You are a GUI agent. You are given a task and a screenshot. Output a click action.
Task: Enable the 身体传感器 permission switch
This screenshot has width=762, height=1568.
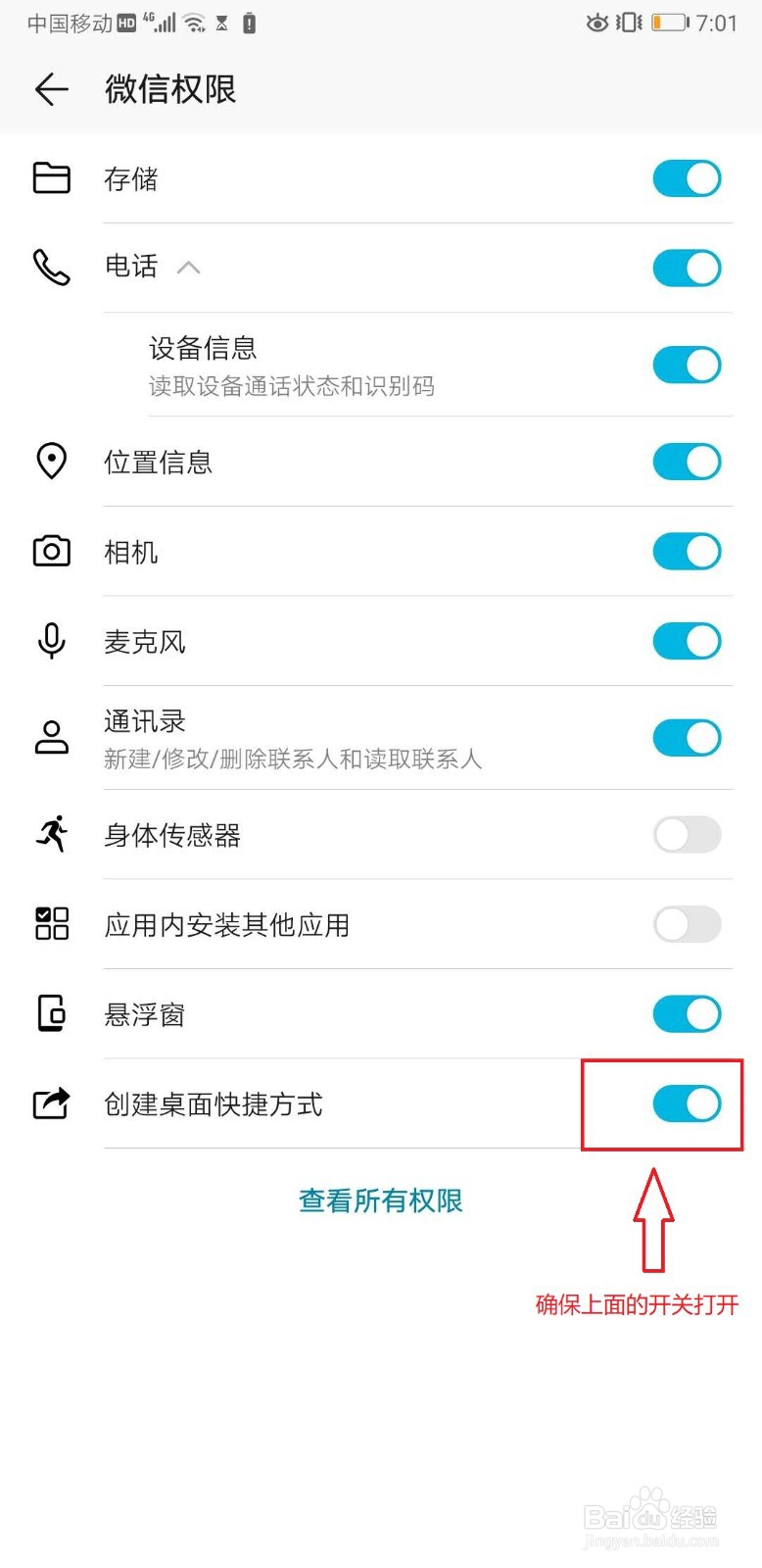687,834
